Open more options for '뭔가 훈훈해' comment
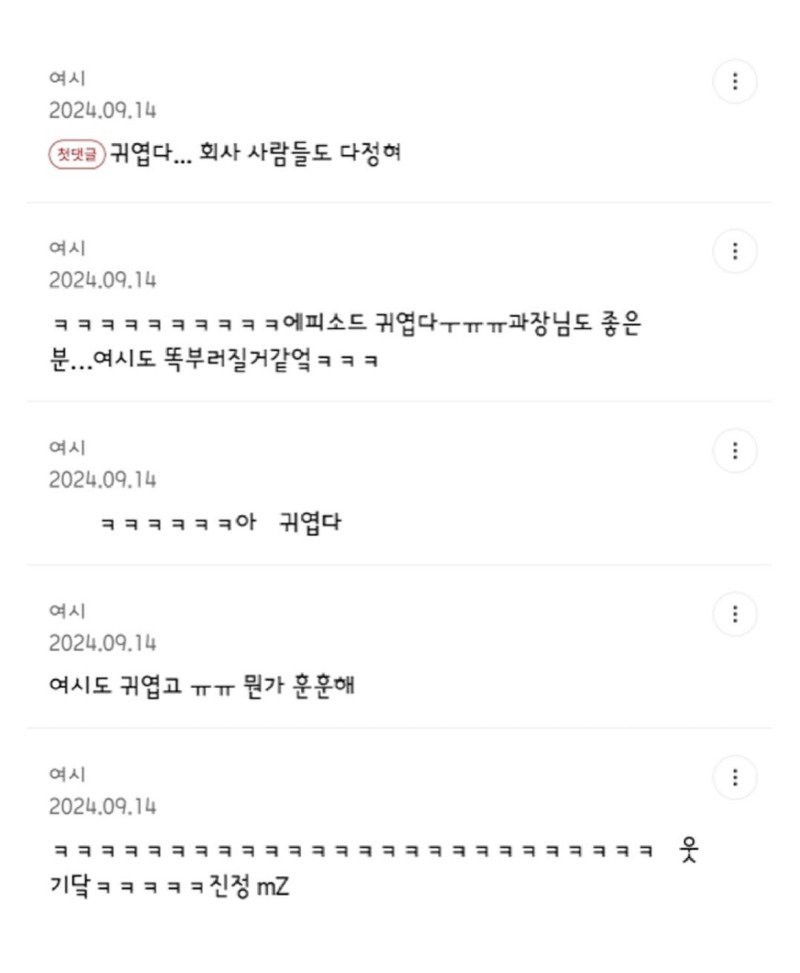The width and height of the screenshot is (800, 973). (735, 613)
